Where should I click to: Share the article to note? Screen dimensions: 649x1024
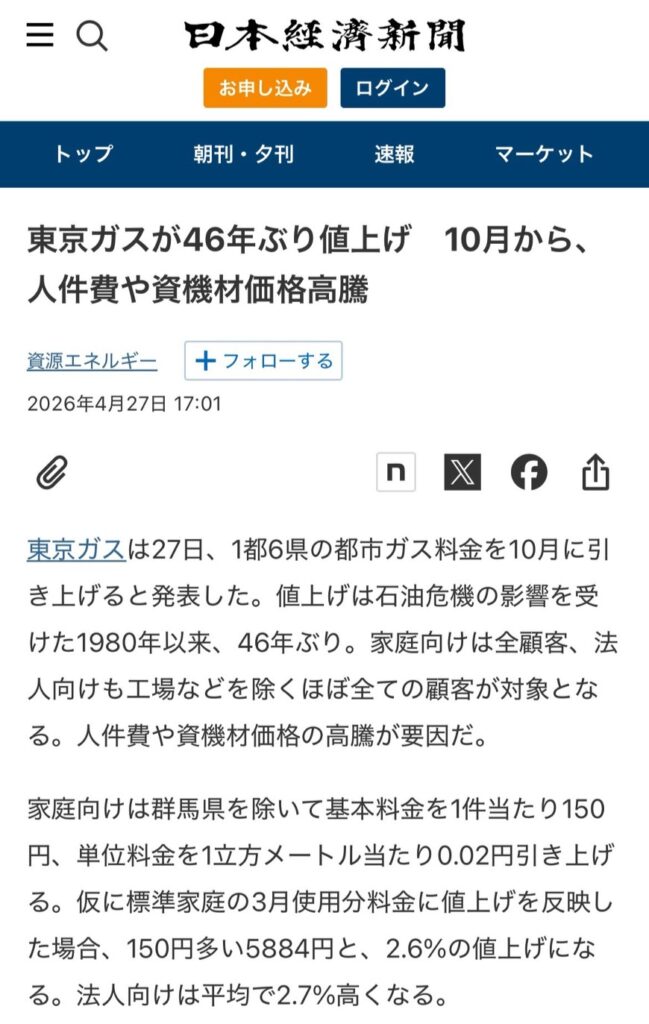396,472
